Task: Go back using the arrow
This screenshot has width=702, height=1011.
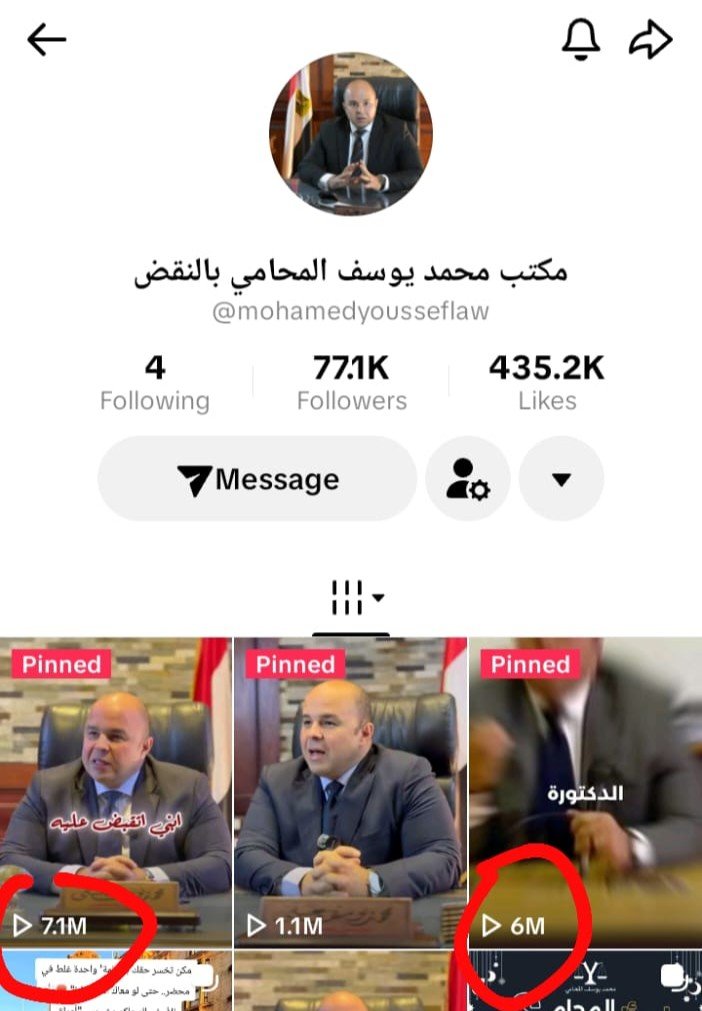Action: pos(46,40)
